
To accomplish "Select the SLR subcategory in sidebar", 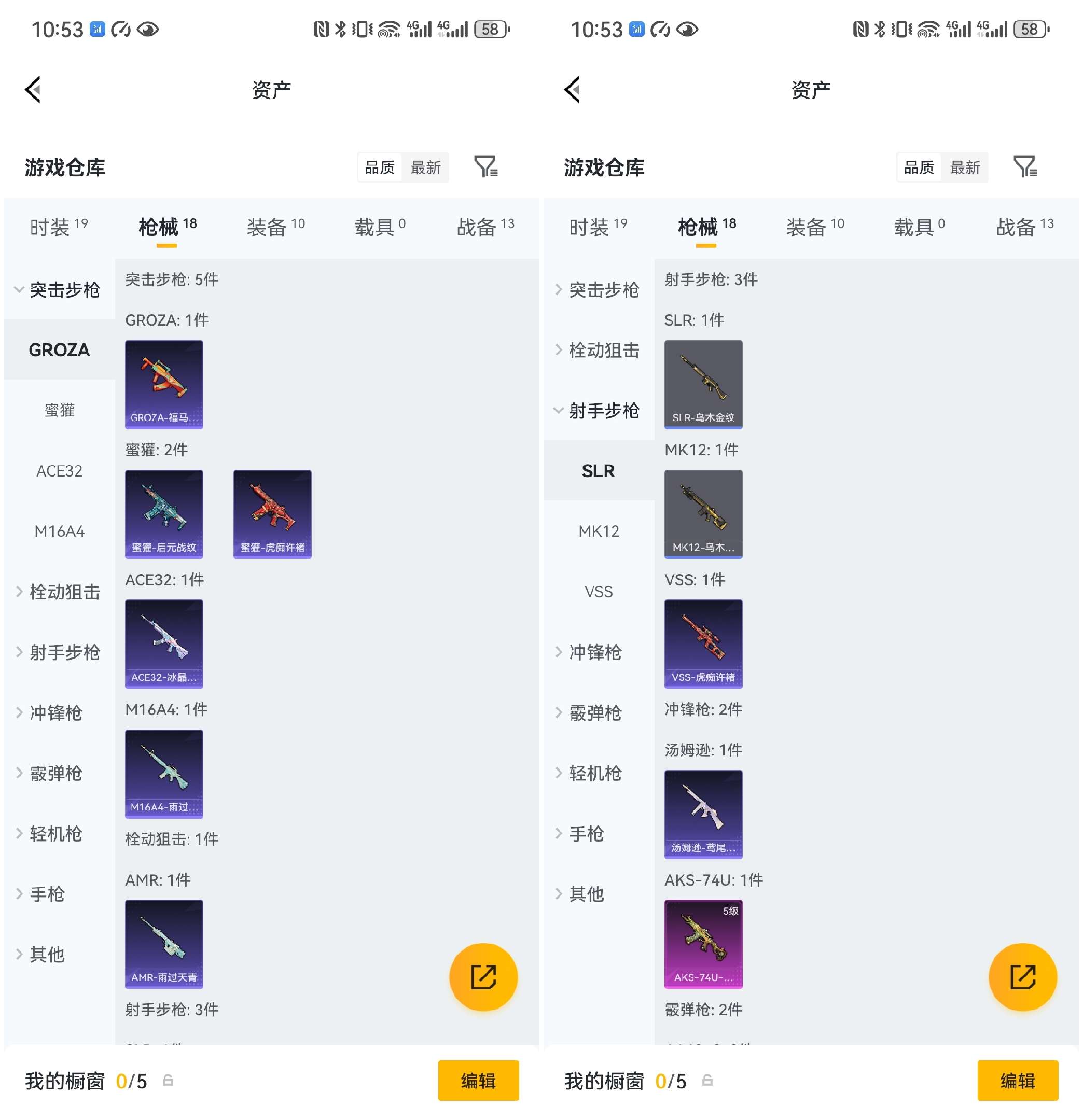I will 598,471.
